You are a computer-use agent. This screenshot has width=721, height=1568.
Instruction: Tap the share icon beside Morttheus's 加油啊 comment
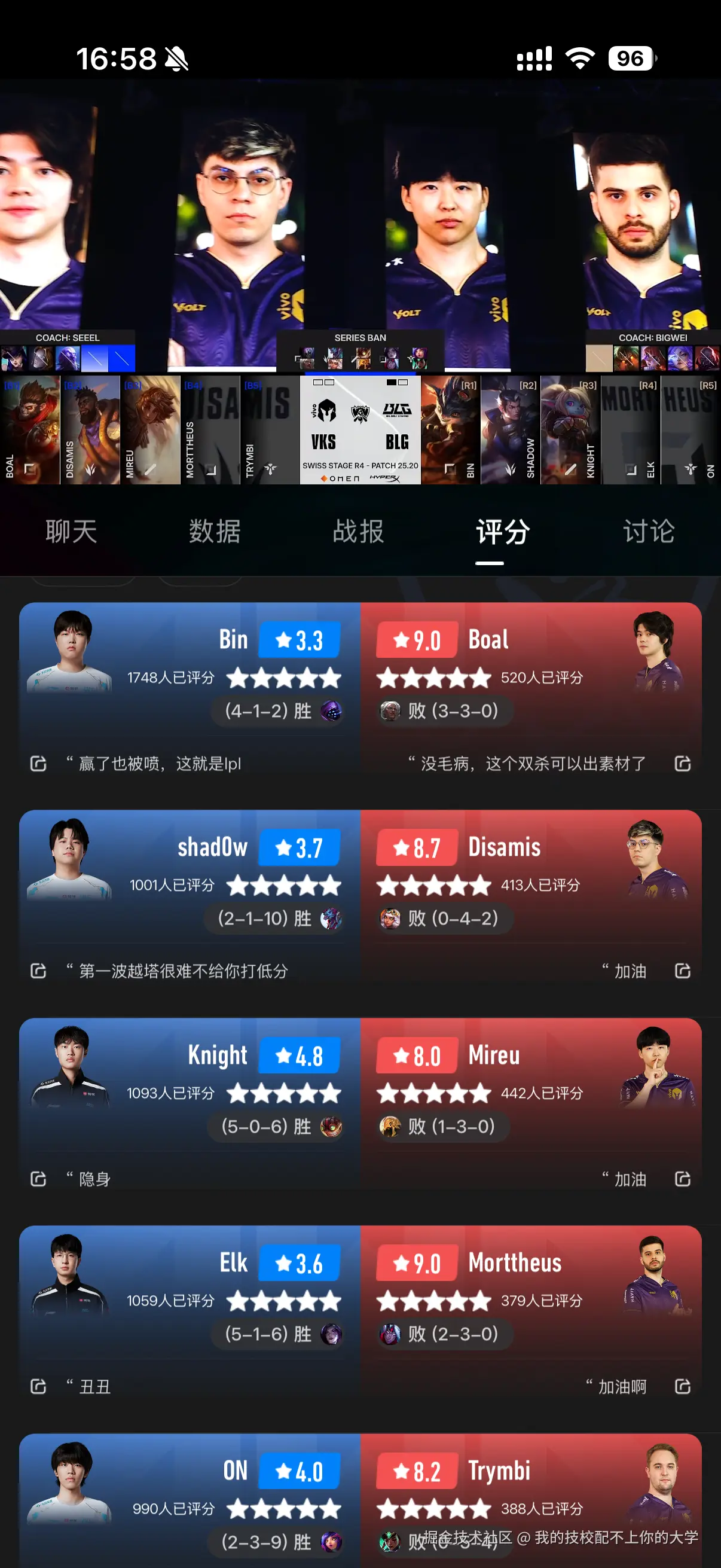coord(683,1387)
